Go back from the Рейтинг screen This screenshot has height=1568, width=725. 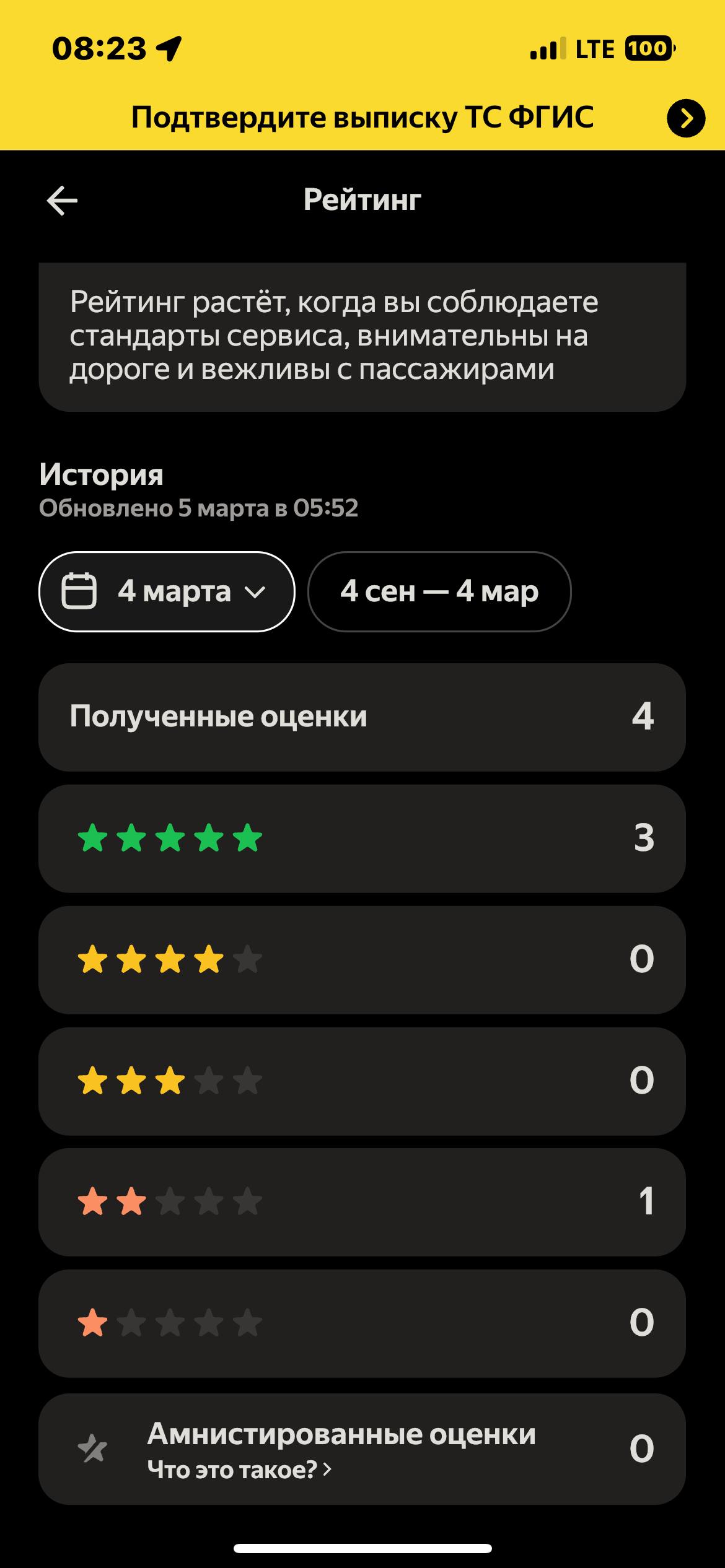[62, 201]
